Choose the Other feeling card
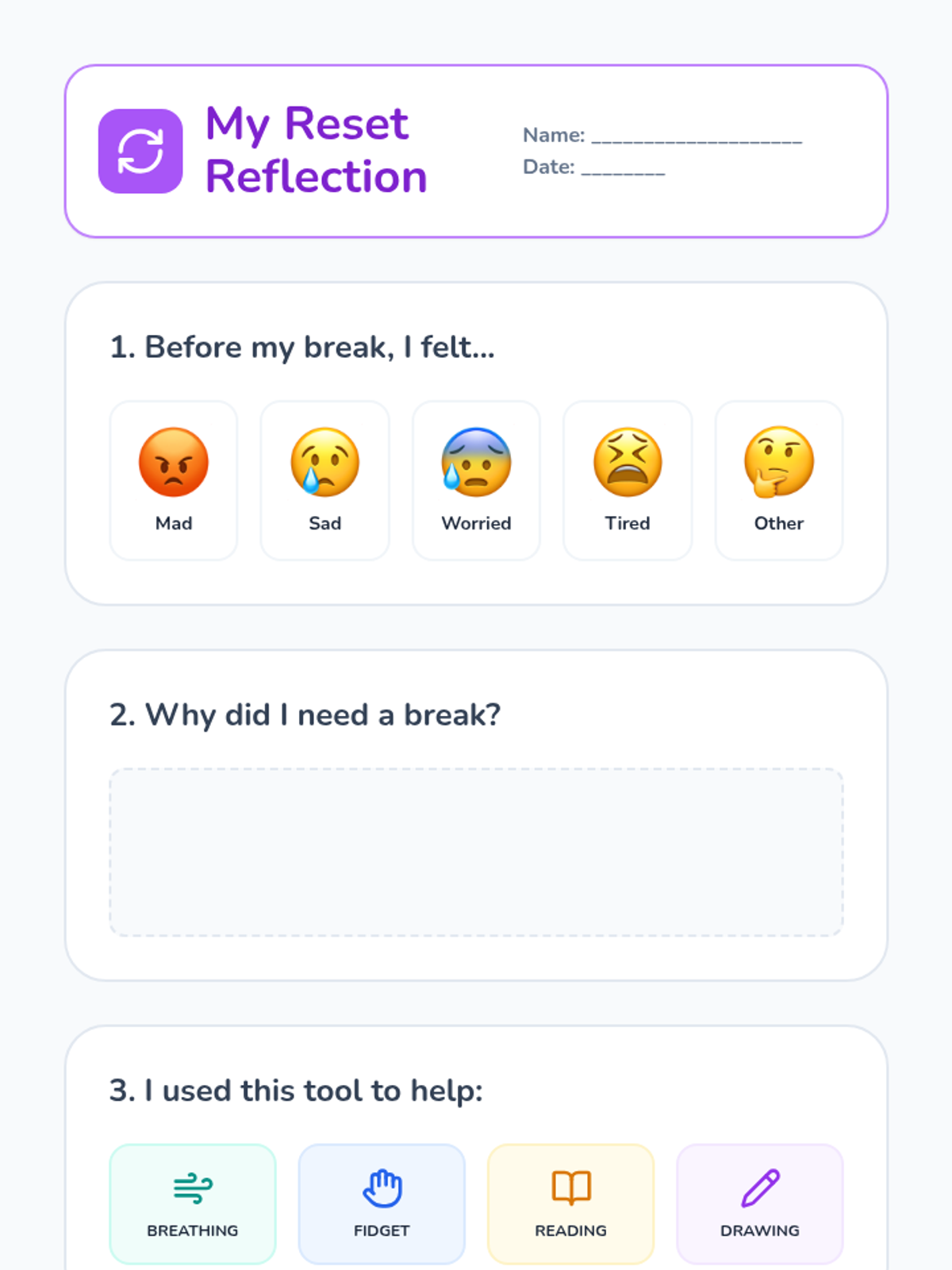The width and height of the screenshot is (952, 1270). [x=779, y=480]
